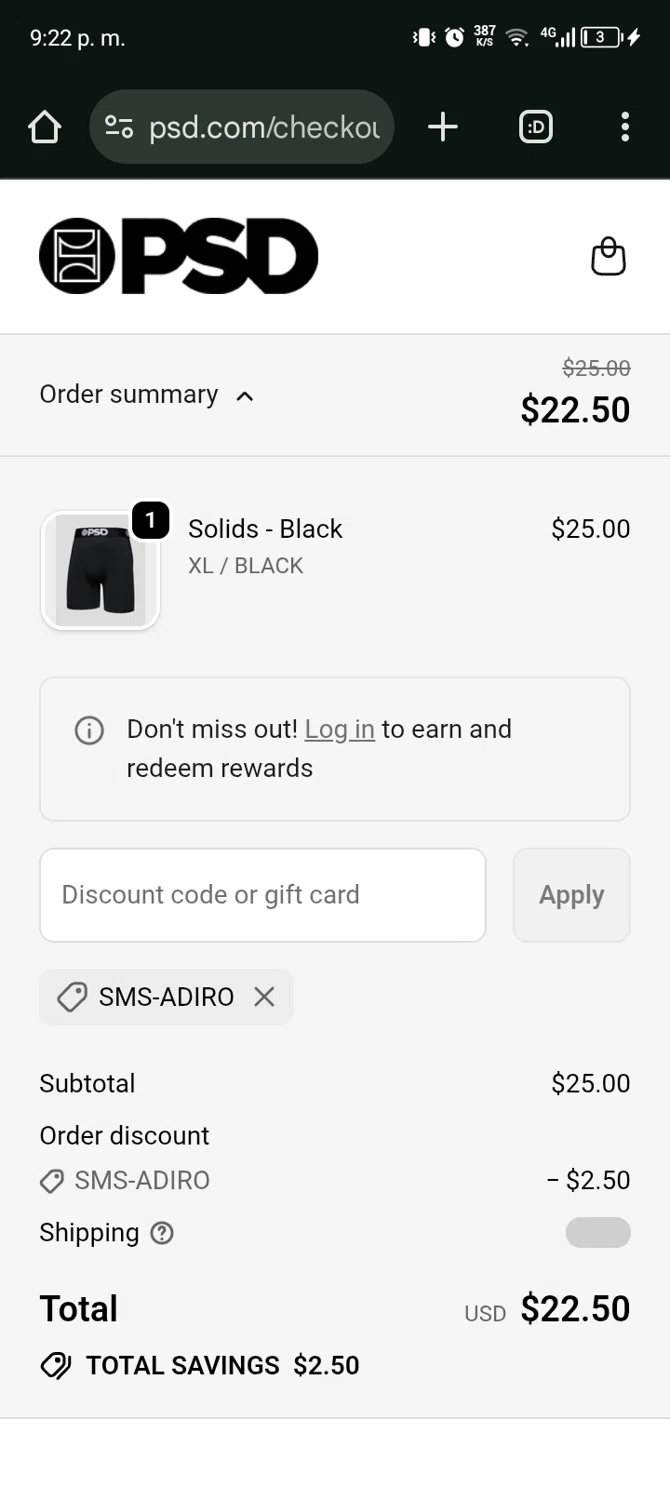
Task: Remove the SMS-ADIRO discount code
Action: [x=264, y=997]
